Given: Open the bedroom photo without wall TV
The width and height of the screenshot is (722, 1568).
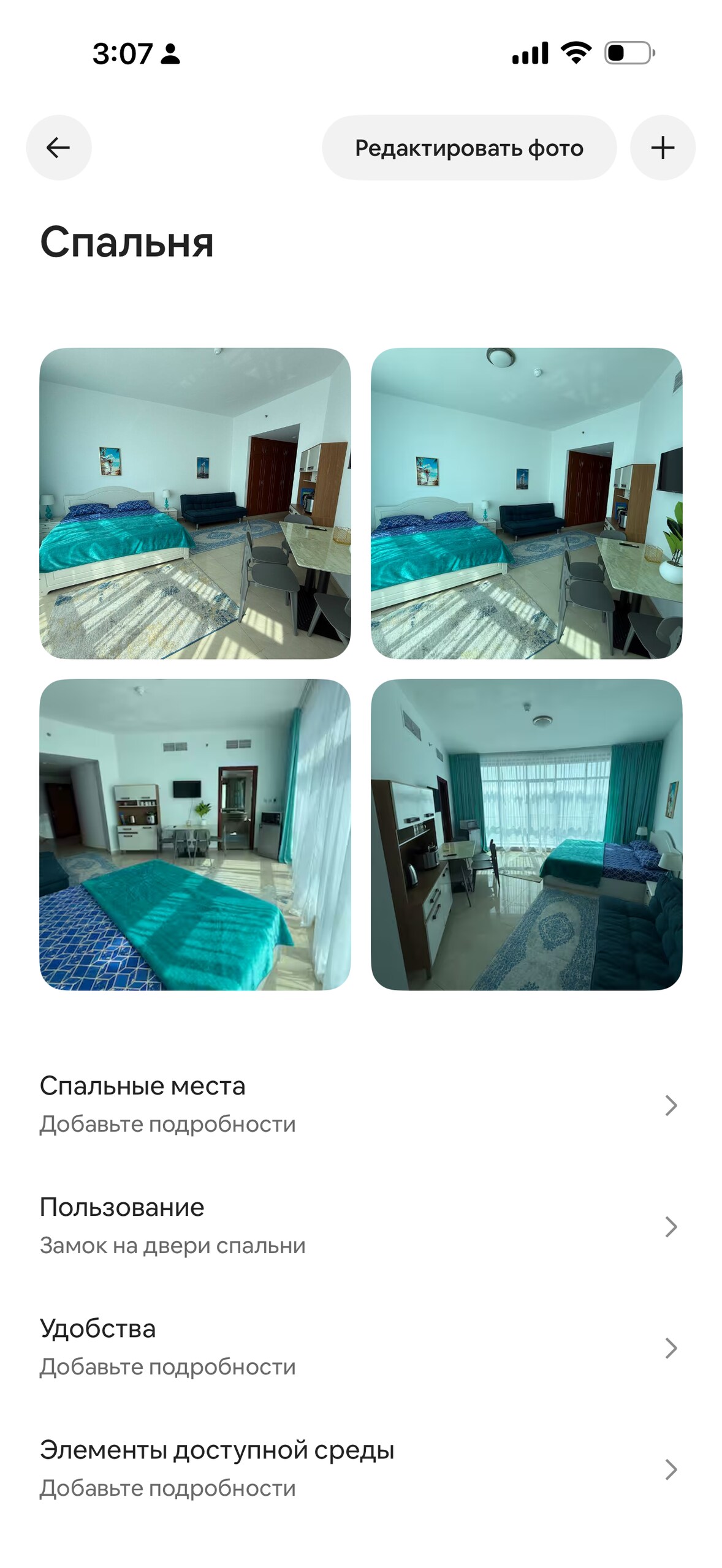Looking at the screenshot, I should point(195,503).
